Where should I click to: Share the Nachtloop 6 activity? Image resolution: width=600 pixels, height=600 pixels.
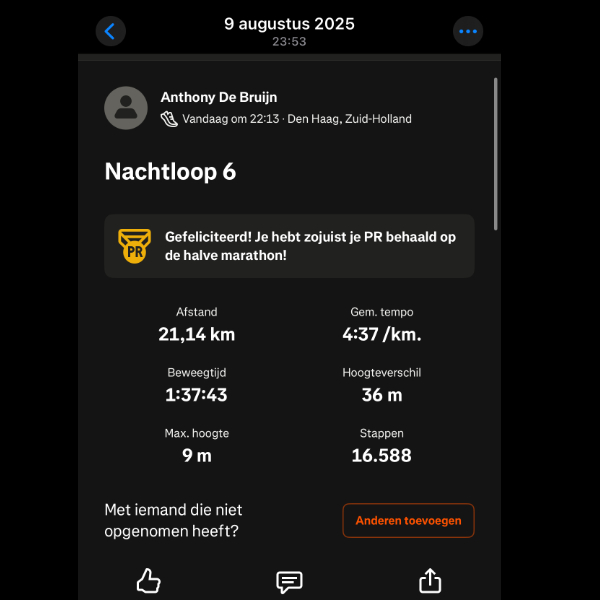tap(430, 581)
